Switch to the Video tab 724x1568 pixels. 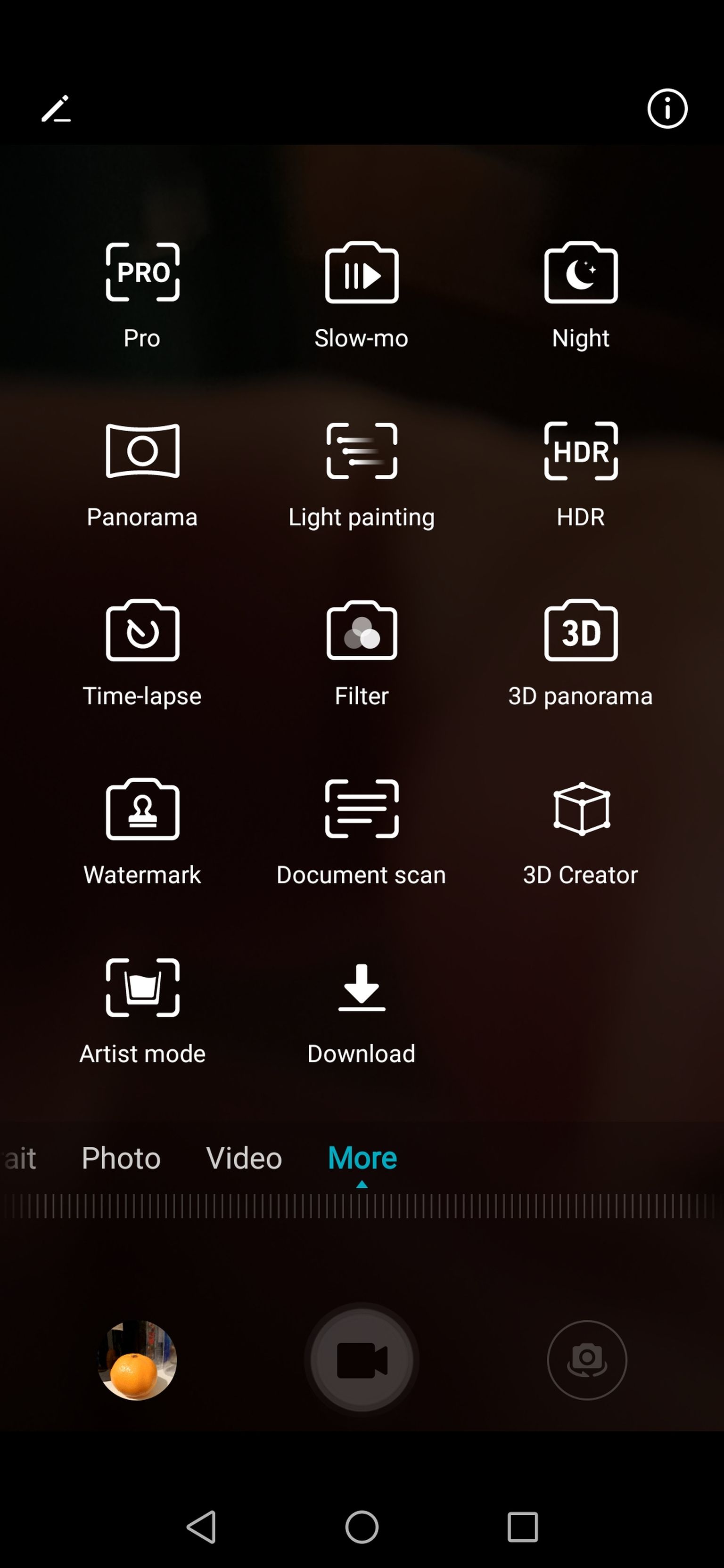[x=244, y=1158]
